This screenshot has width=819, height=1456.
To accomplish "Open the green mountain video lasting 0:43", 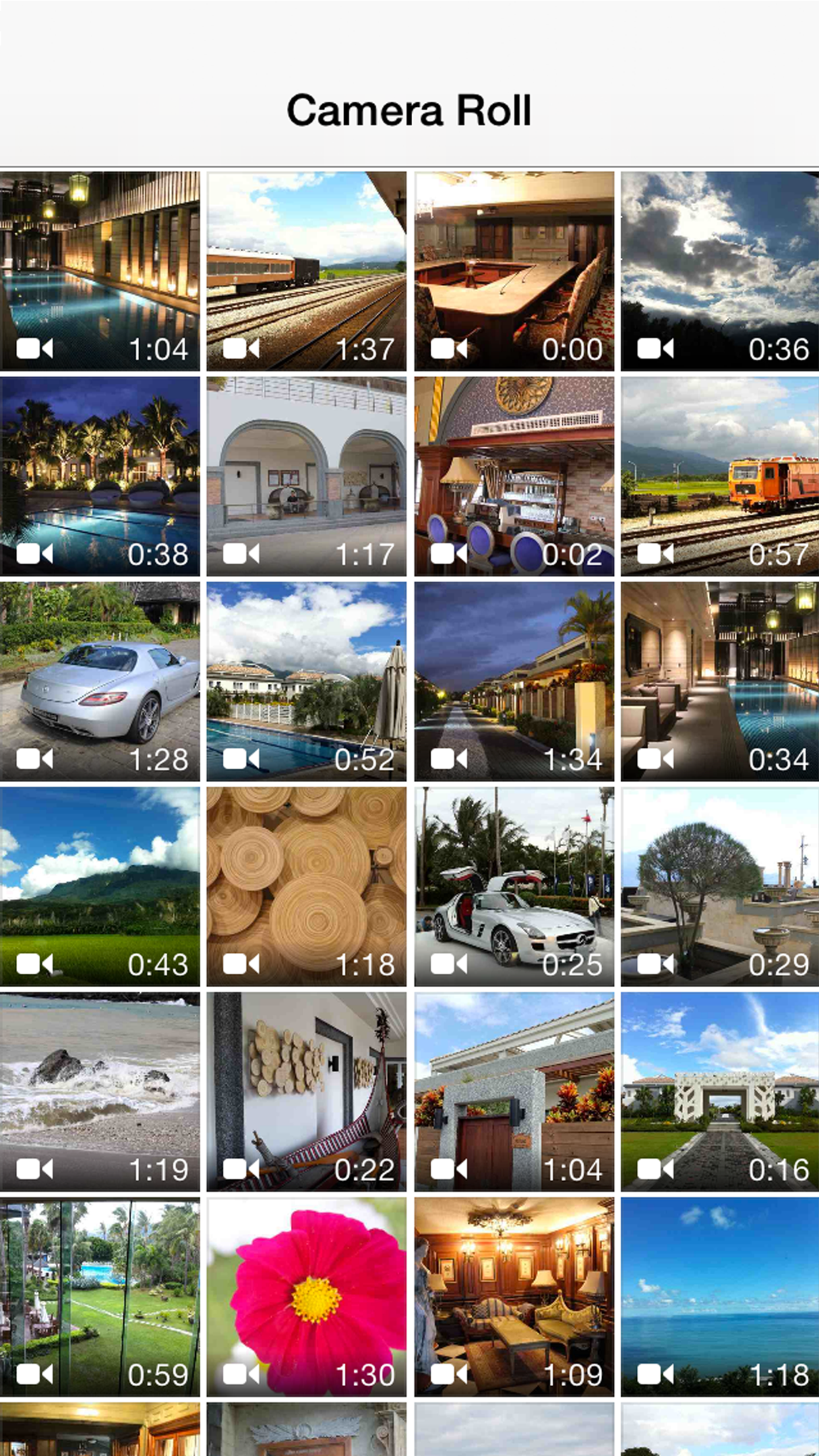I will [x=100, y=887].
